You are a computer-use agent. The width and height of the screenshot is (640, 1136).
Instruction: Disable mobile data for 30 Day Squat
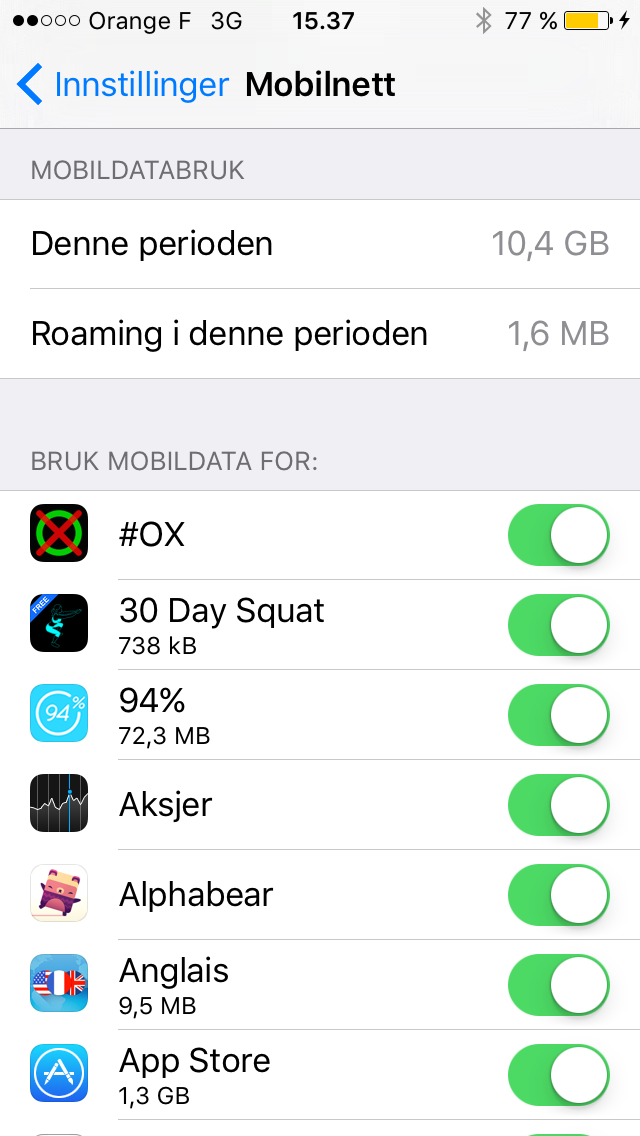coord(559,625)
